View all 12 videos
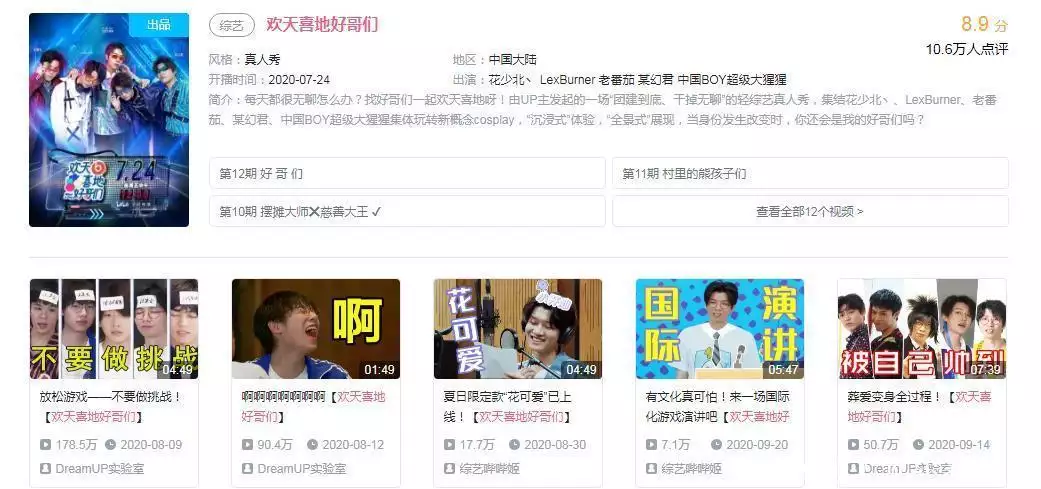The image size is (1041, 489). pos(809,211)
